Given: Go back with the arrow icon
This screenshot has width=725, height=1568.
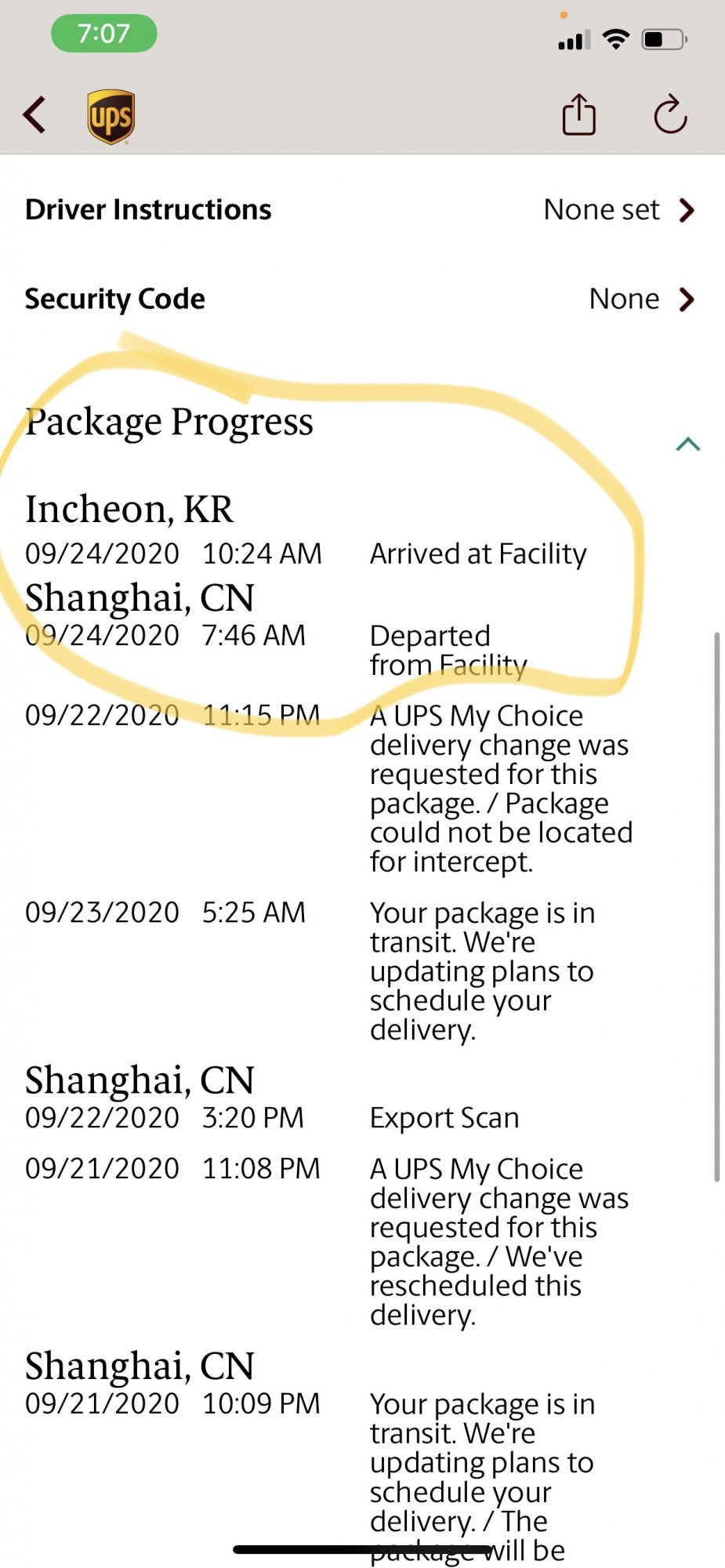Looking at the screenshot, I should click(x=34, y=115).
